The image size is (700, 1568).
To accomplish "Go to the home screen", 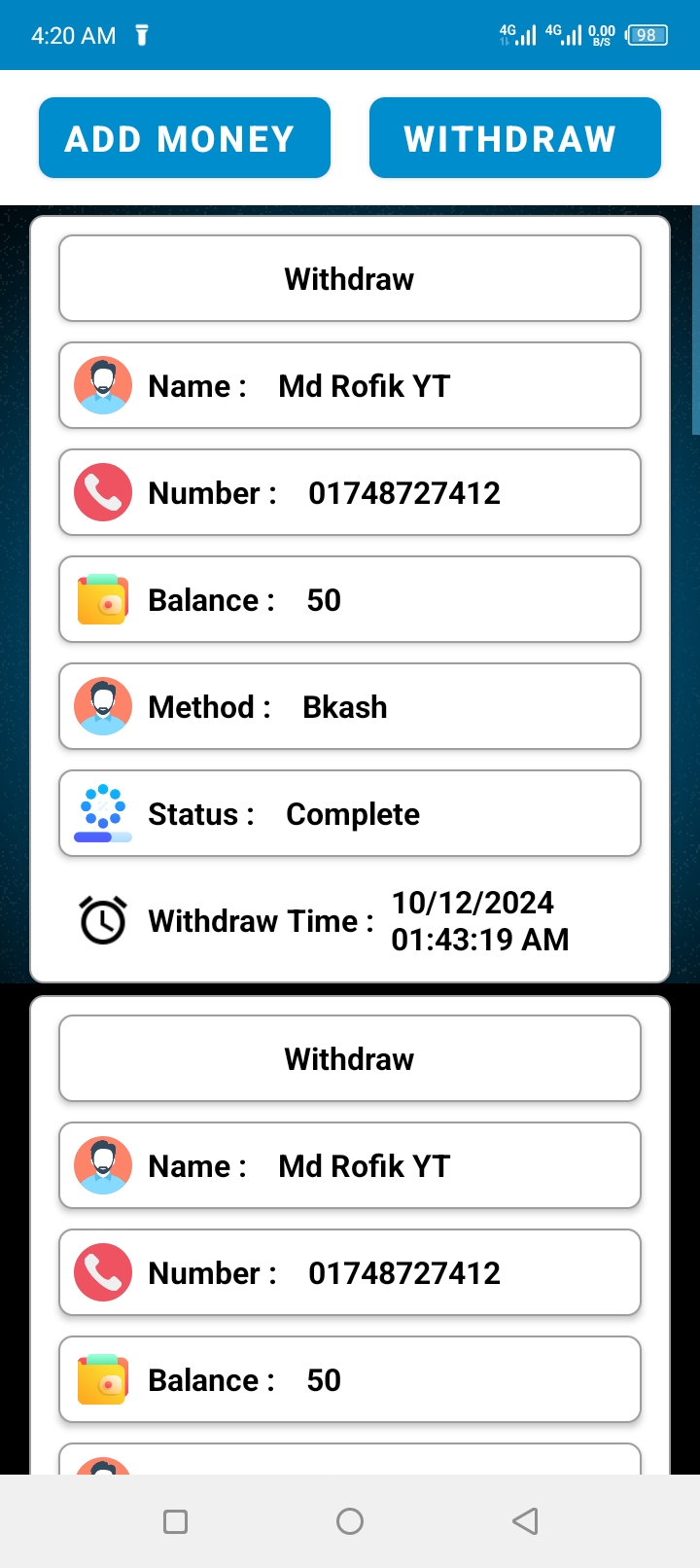I will point(350,1520).
